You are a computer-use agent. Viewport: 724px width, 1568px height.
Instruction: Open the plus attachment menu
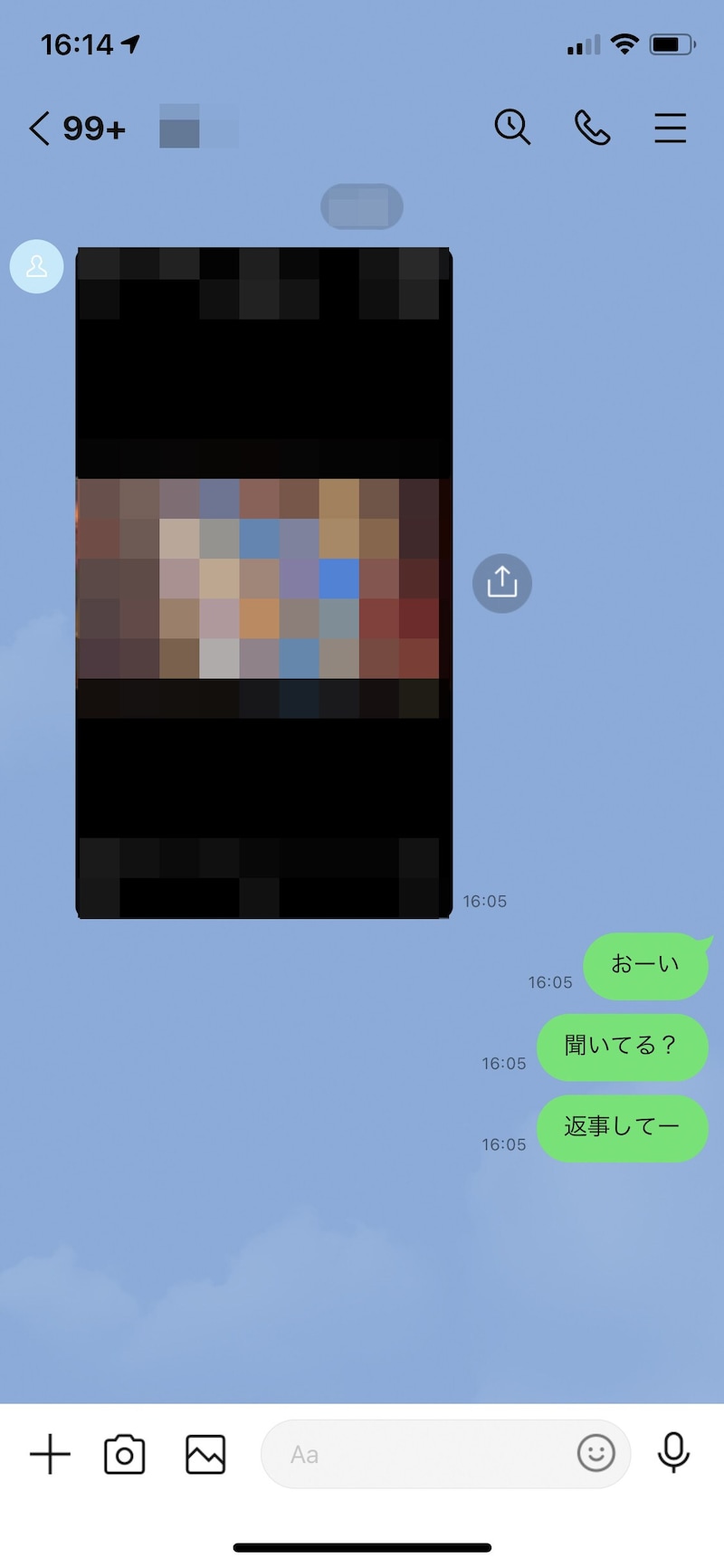(x=50, y=1455)
